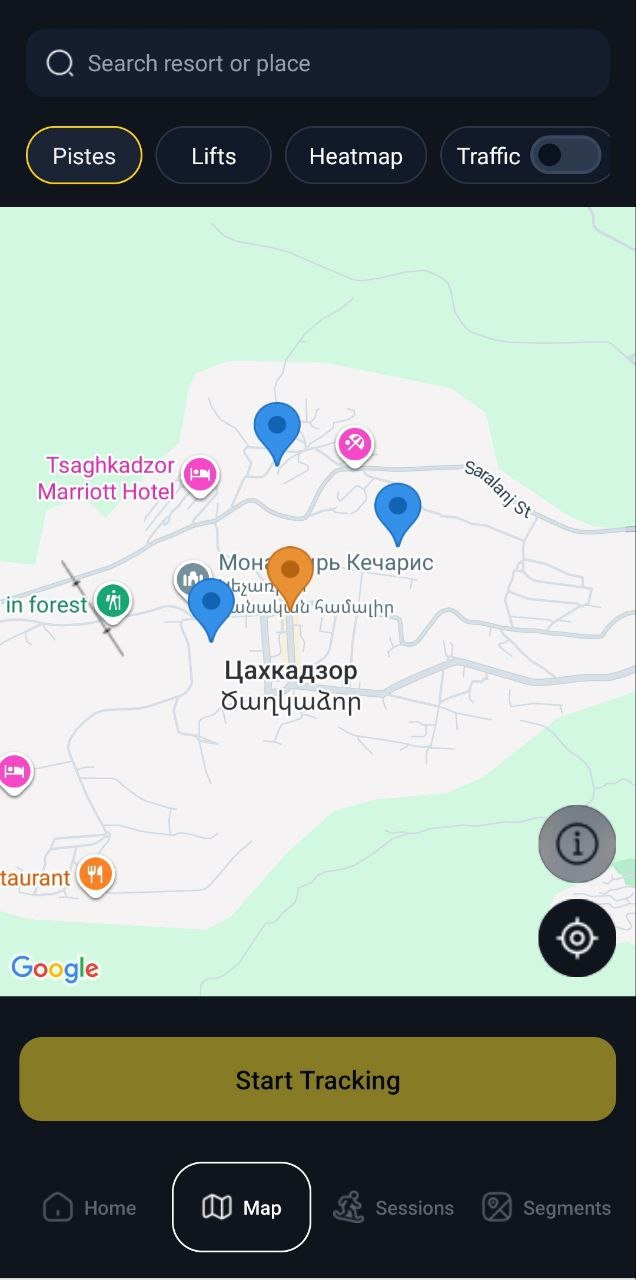The height and width of the screenshot is (1280, 636).
Task: Go to the Home tab
Action: pyautogui.click(x=90, y=1208)
